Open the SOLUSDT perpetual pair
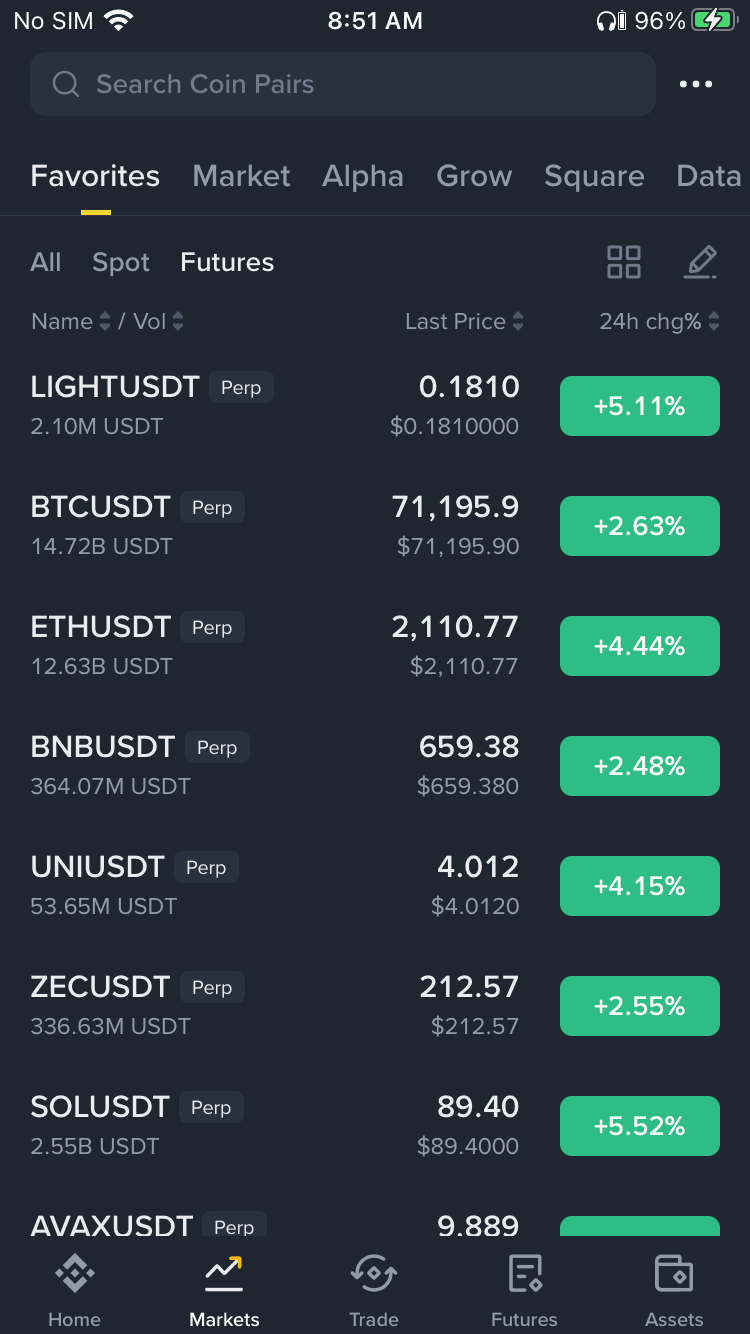The width and height of the screenshot is (750, 1334). 200,1125
